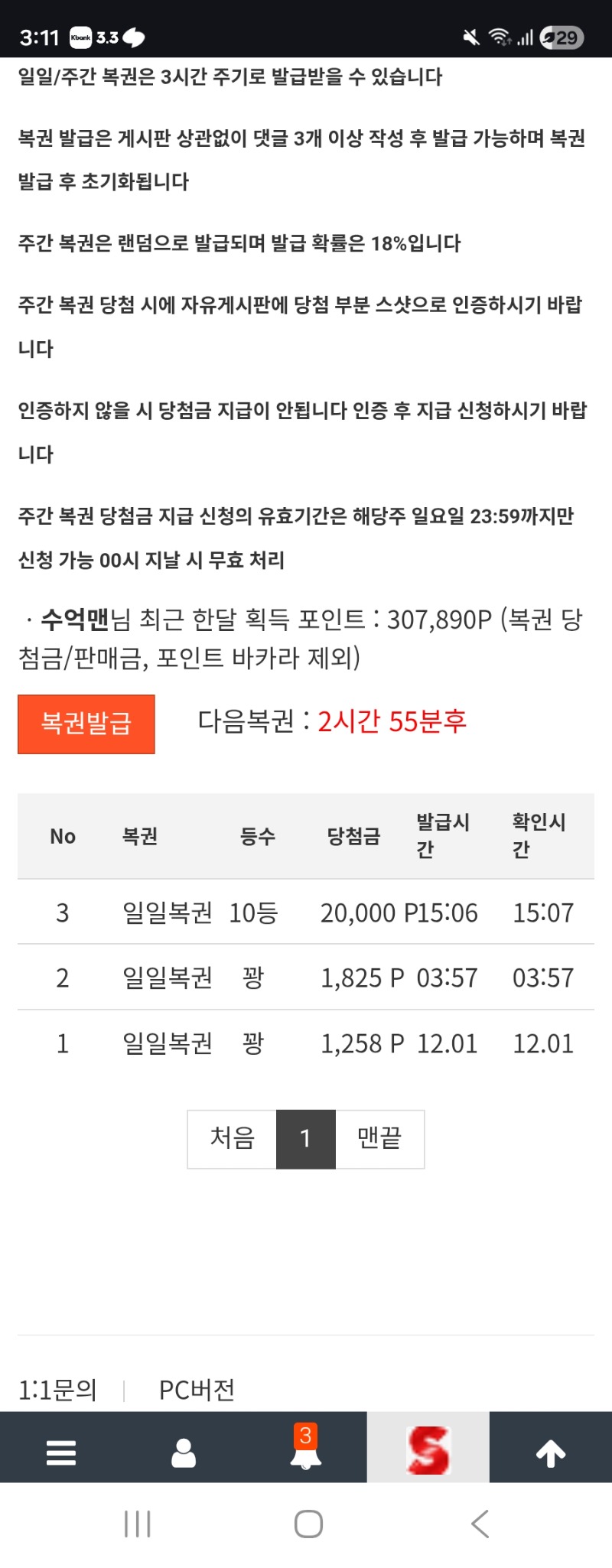The image size is (612, 1568).
Task: Tap the 복권발급 button
Action: click(x=86, y=724)
